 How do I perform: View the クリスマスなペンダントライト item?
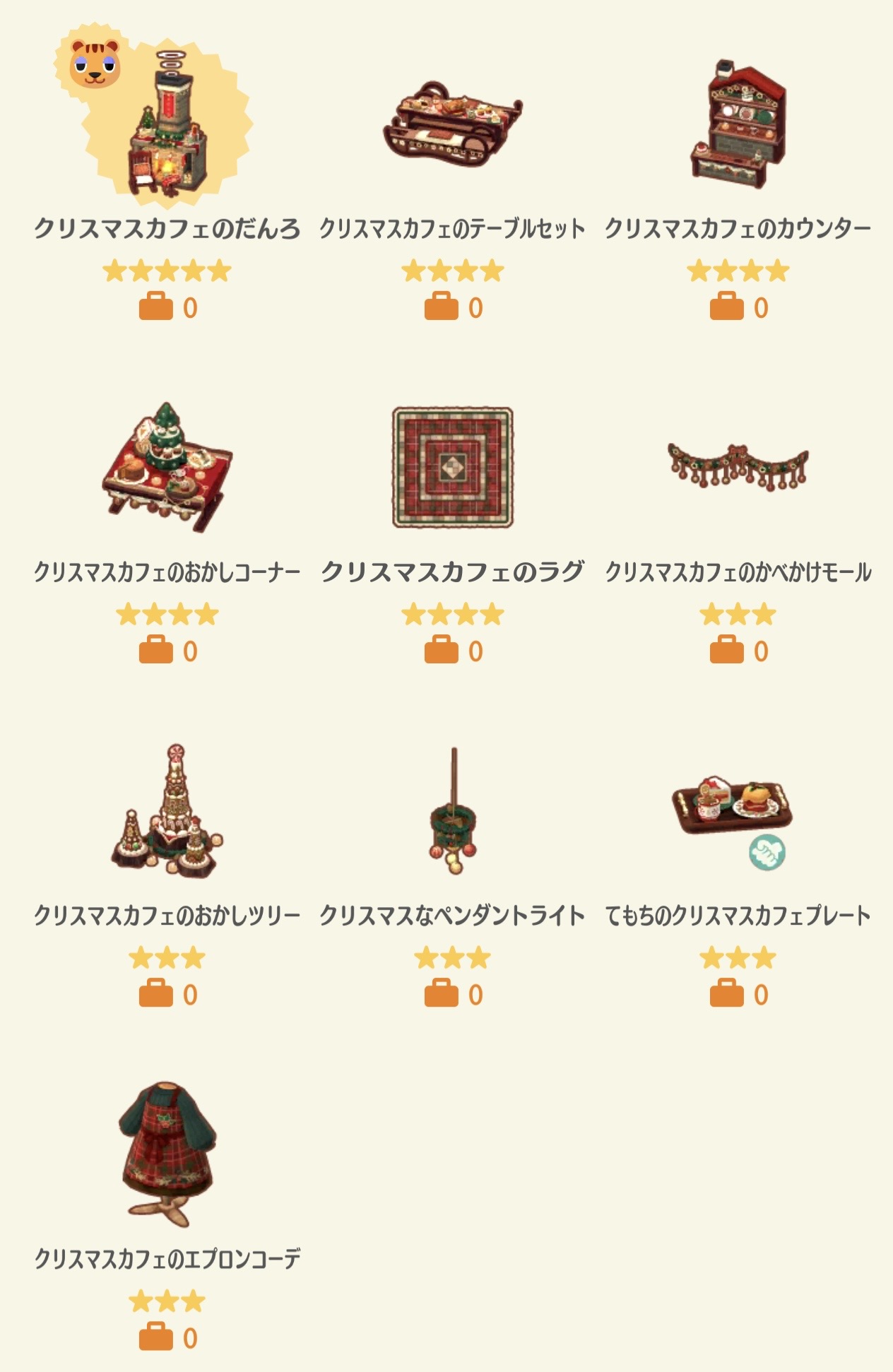click(x=452, y=812)
